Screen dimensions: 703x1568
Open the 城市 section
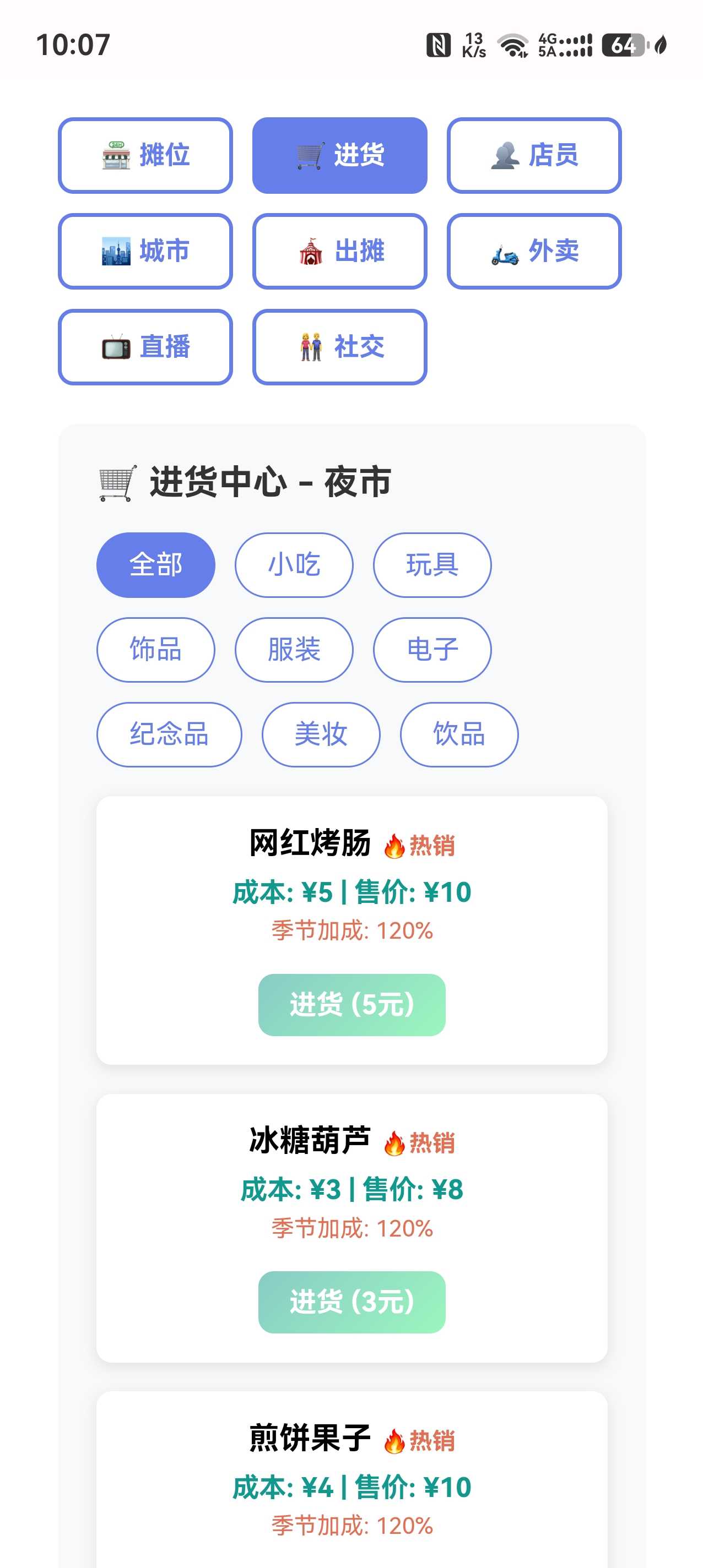tap(145, 251)
